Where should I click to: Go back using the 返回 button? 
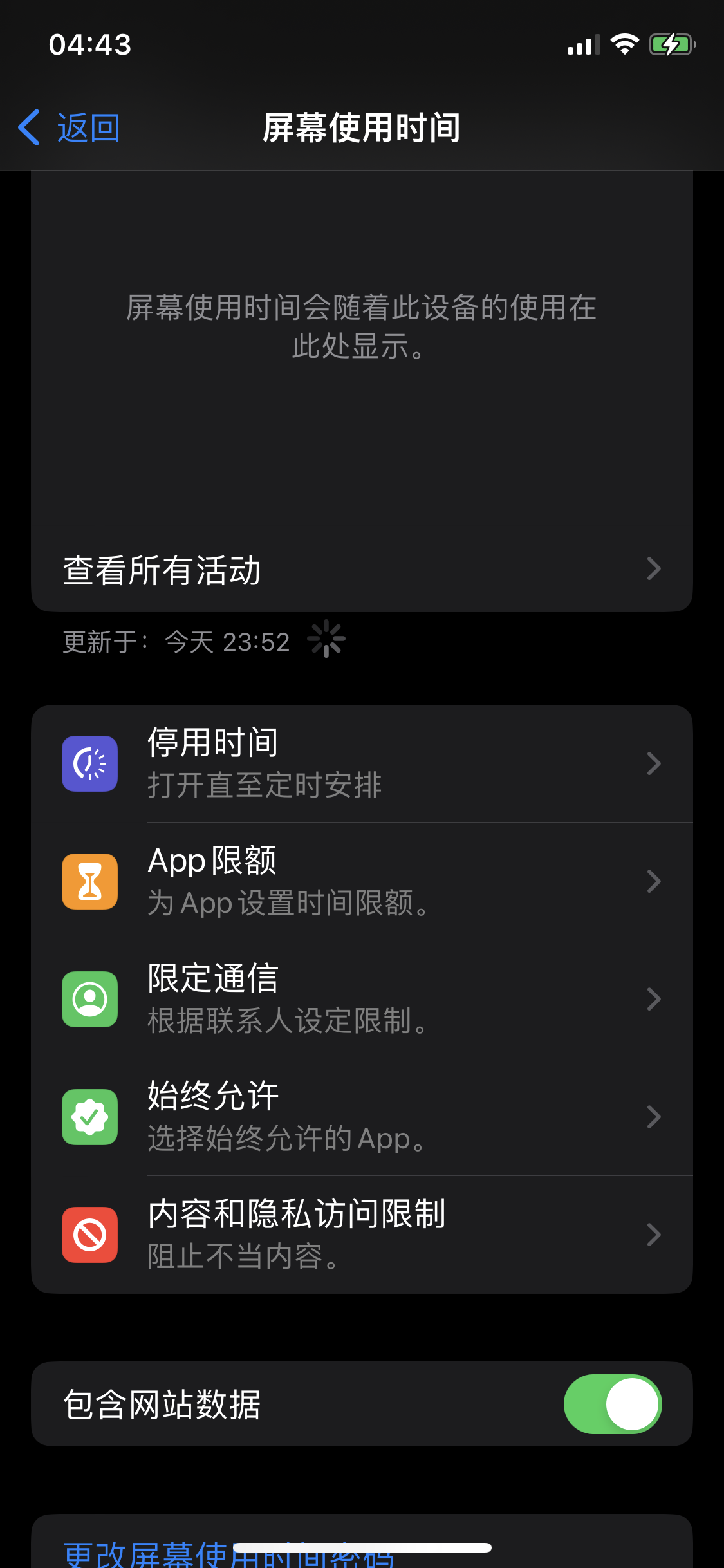70,127
